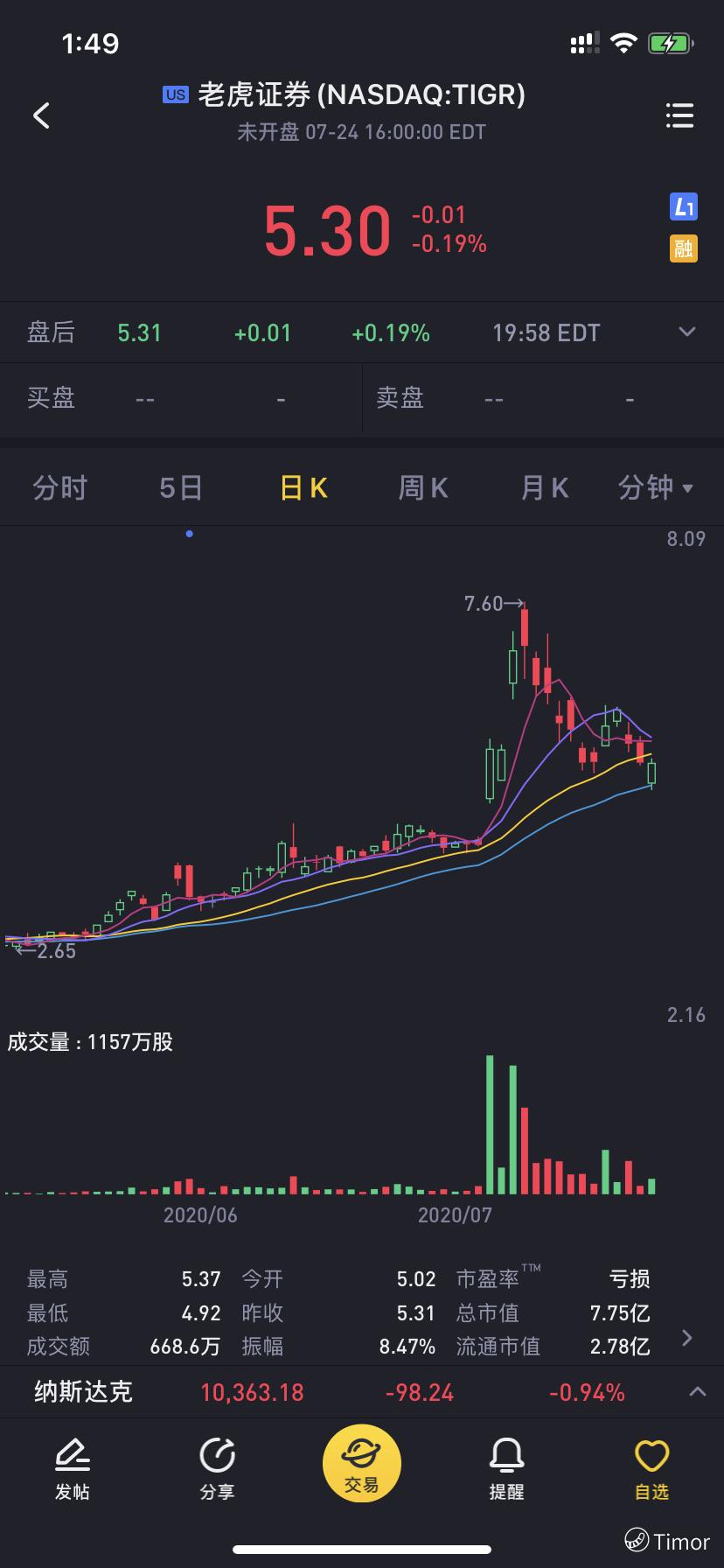Open more stats via the chevron beside 总市值
The image size is (724, 1568).
click(x=687, y=1338)
